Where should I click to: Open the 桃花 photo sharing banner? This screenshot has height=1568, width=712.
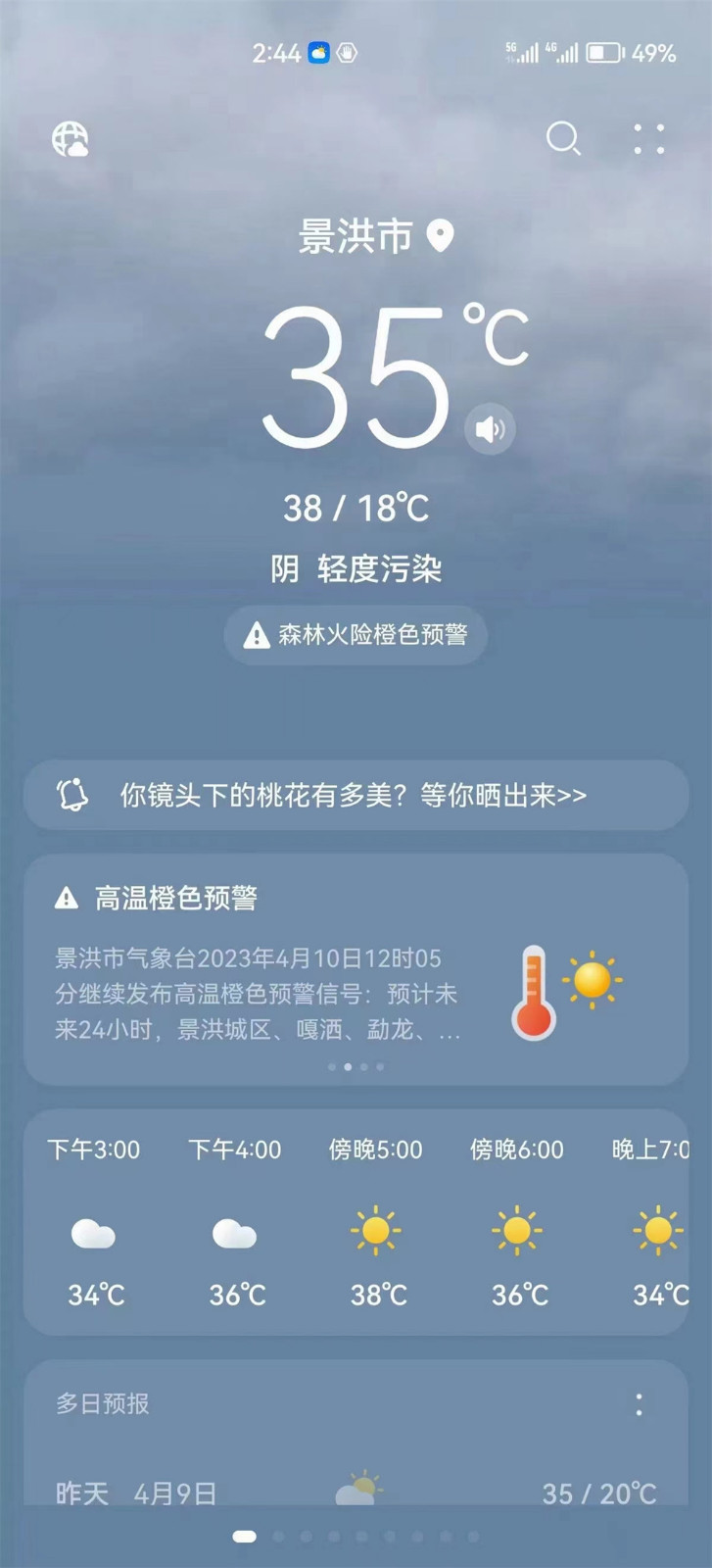(x=356, y=795)
